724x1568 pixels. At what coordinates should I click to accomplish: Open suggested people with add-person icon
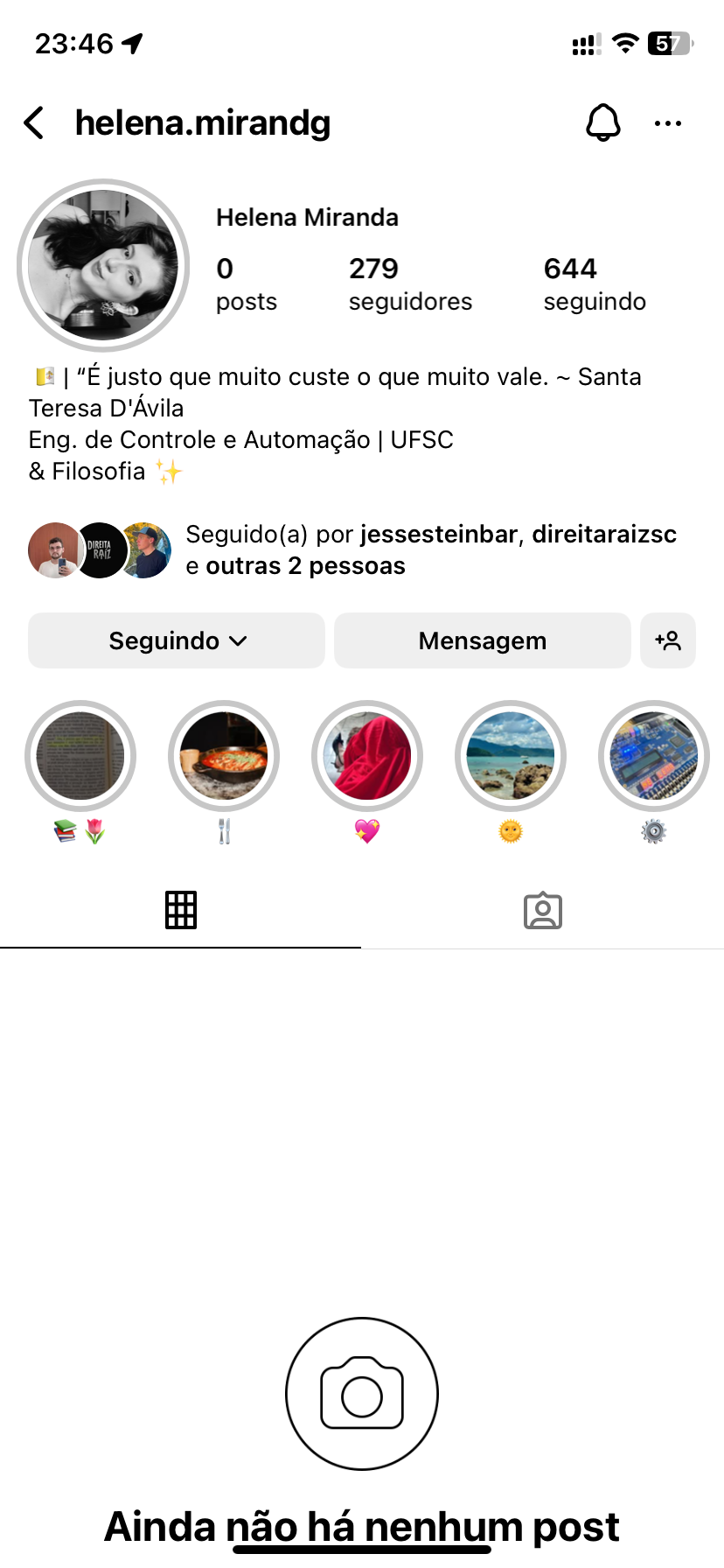(668, 641)
